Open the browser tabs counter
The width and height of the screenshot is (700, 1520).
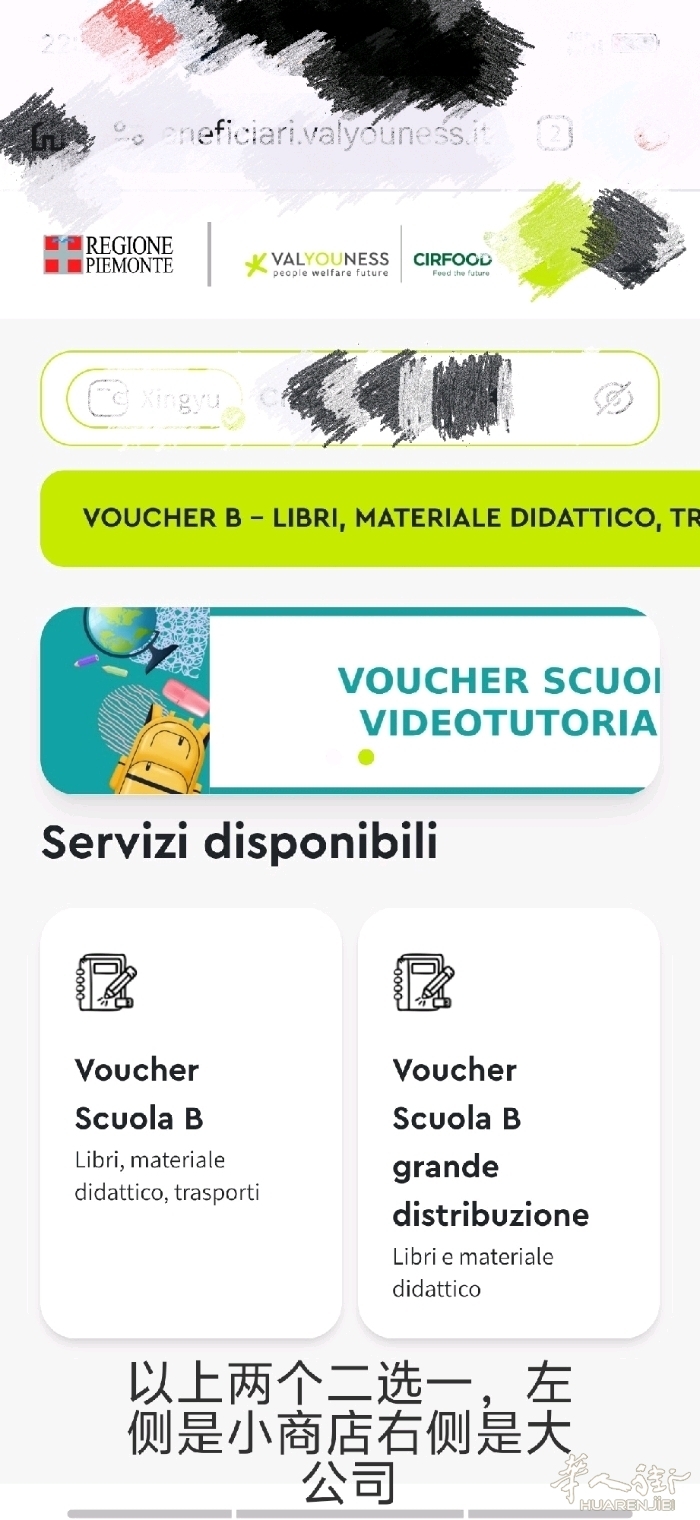[555, 133]
